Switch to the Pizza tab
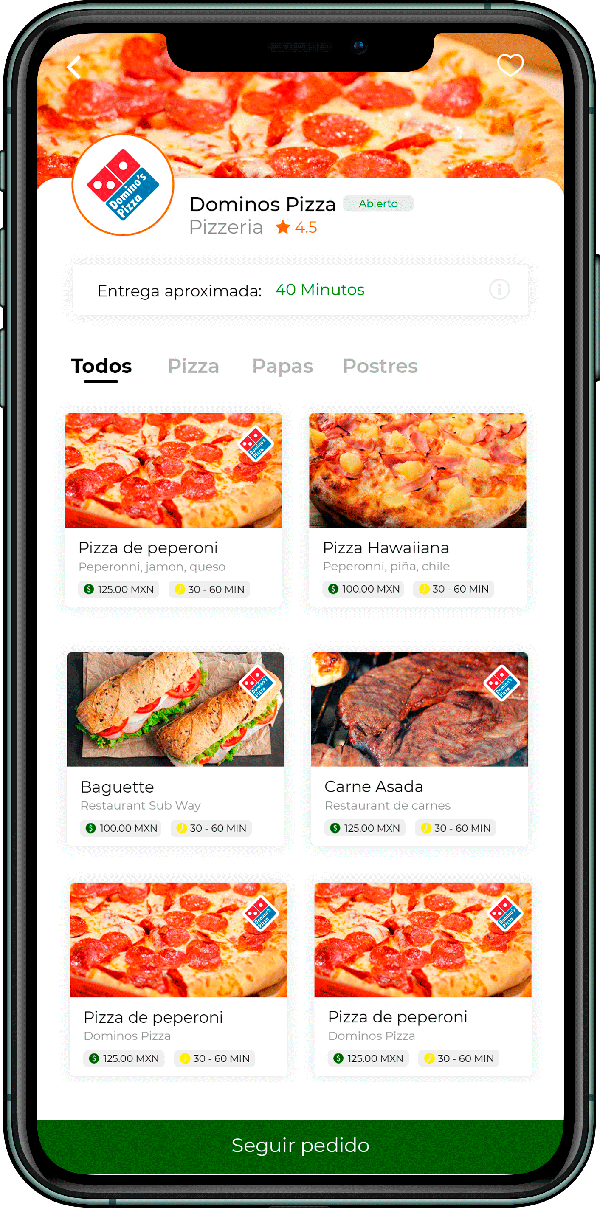 pos(193,366)
